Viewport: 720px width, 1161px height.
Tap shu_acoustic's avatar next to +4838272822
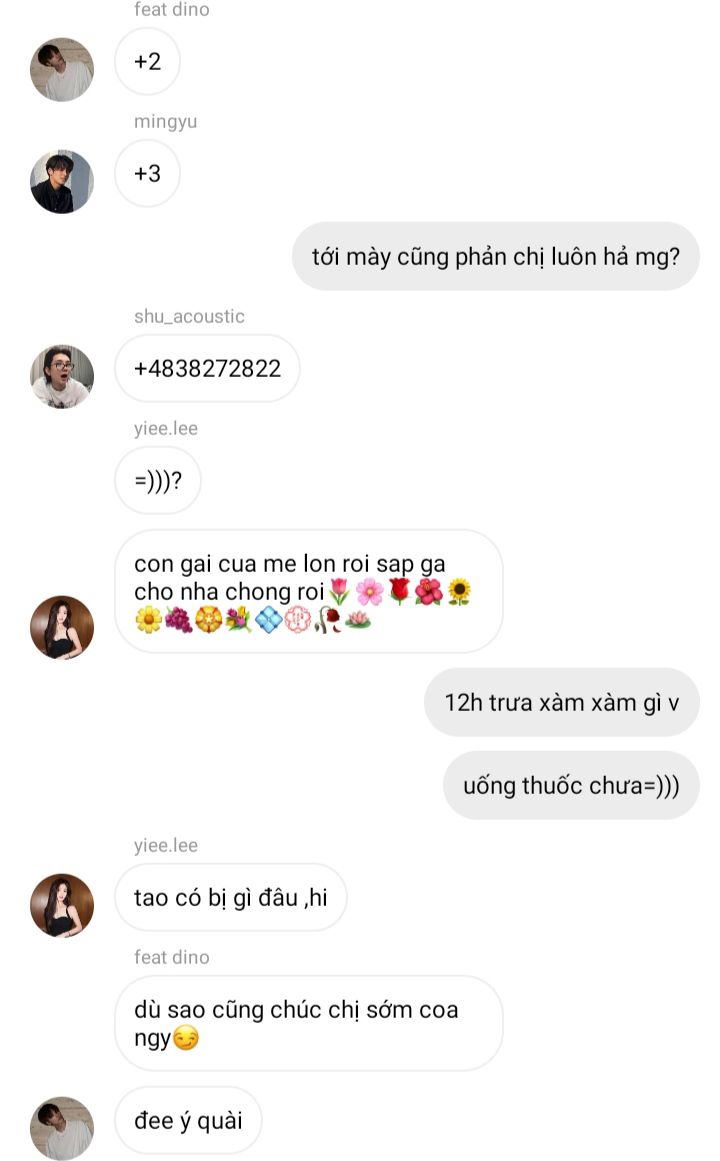(x=62, y=376)
